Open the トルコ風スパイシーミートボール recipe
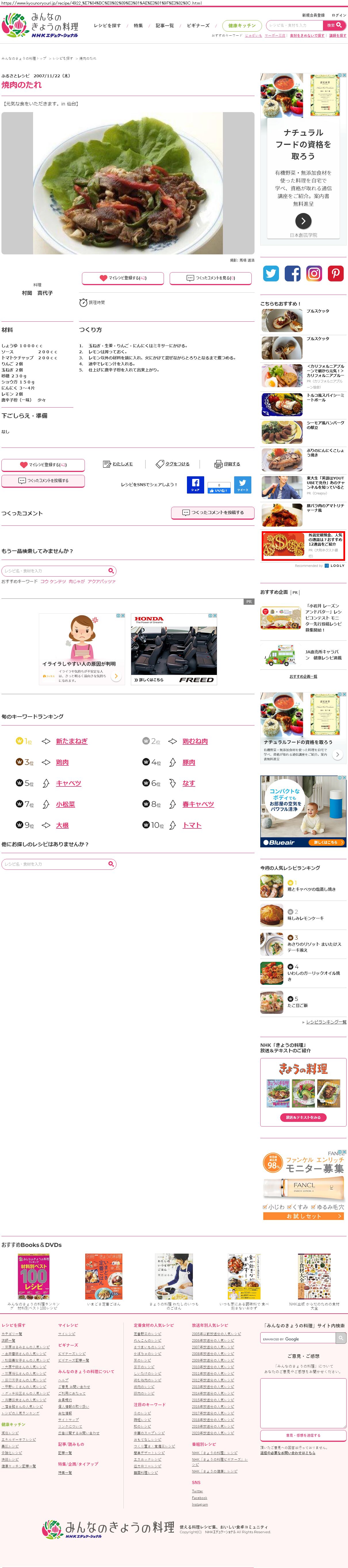The image size is (348, 1568). click(x=325, y=398)
